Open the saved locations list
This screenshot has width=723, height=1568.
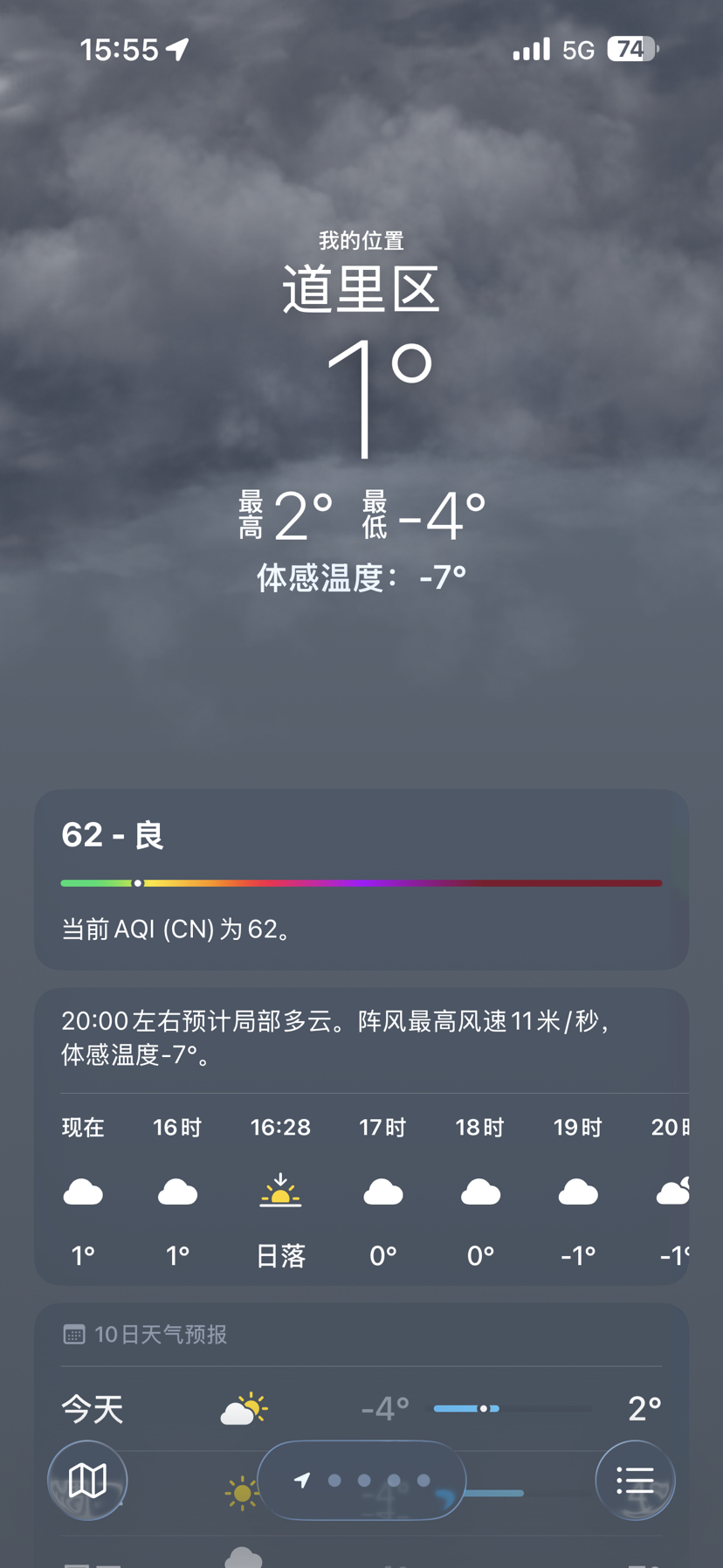[x=635, y=1481]
